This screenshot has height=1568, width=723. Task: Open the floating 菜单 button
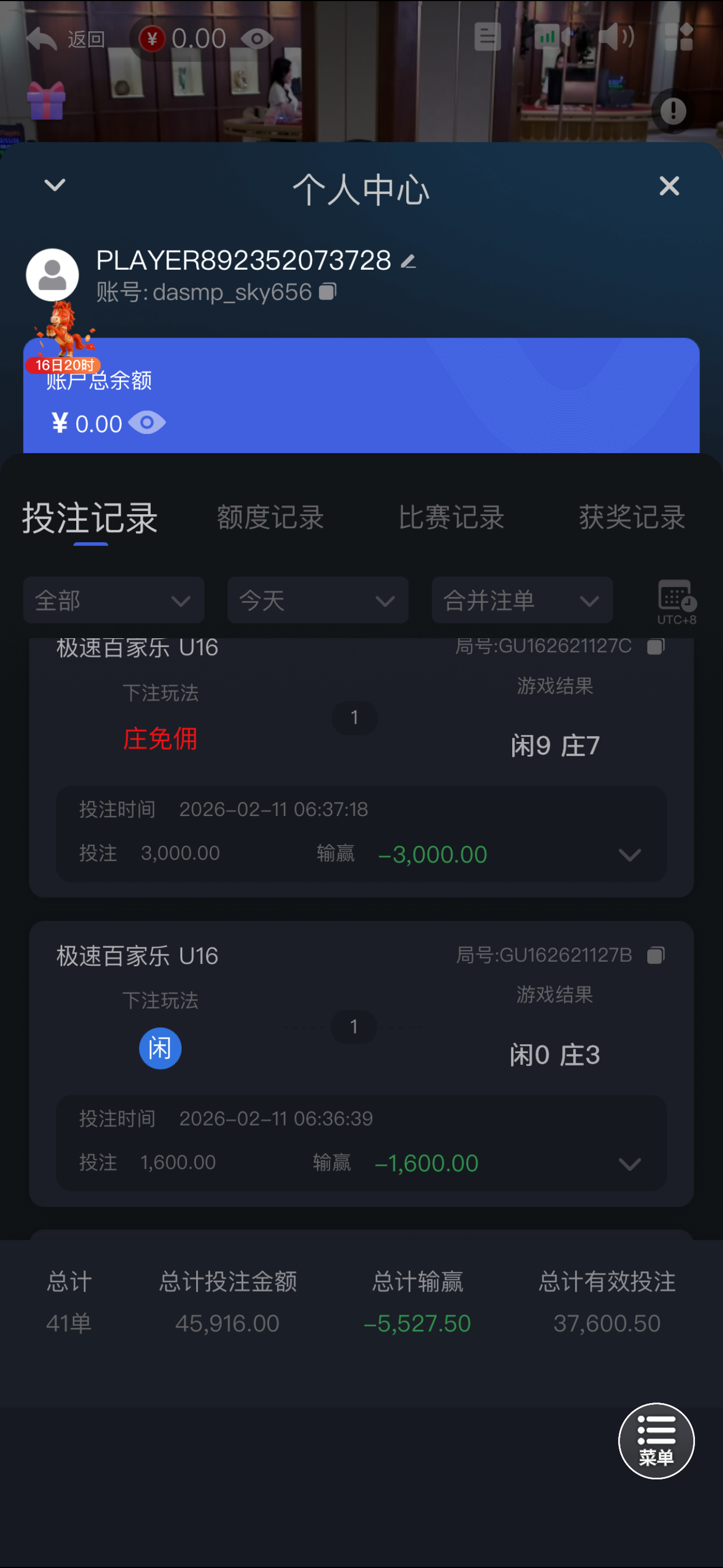(656, 1441)
